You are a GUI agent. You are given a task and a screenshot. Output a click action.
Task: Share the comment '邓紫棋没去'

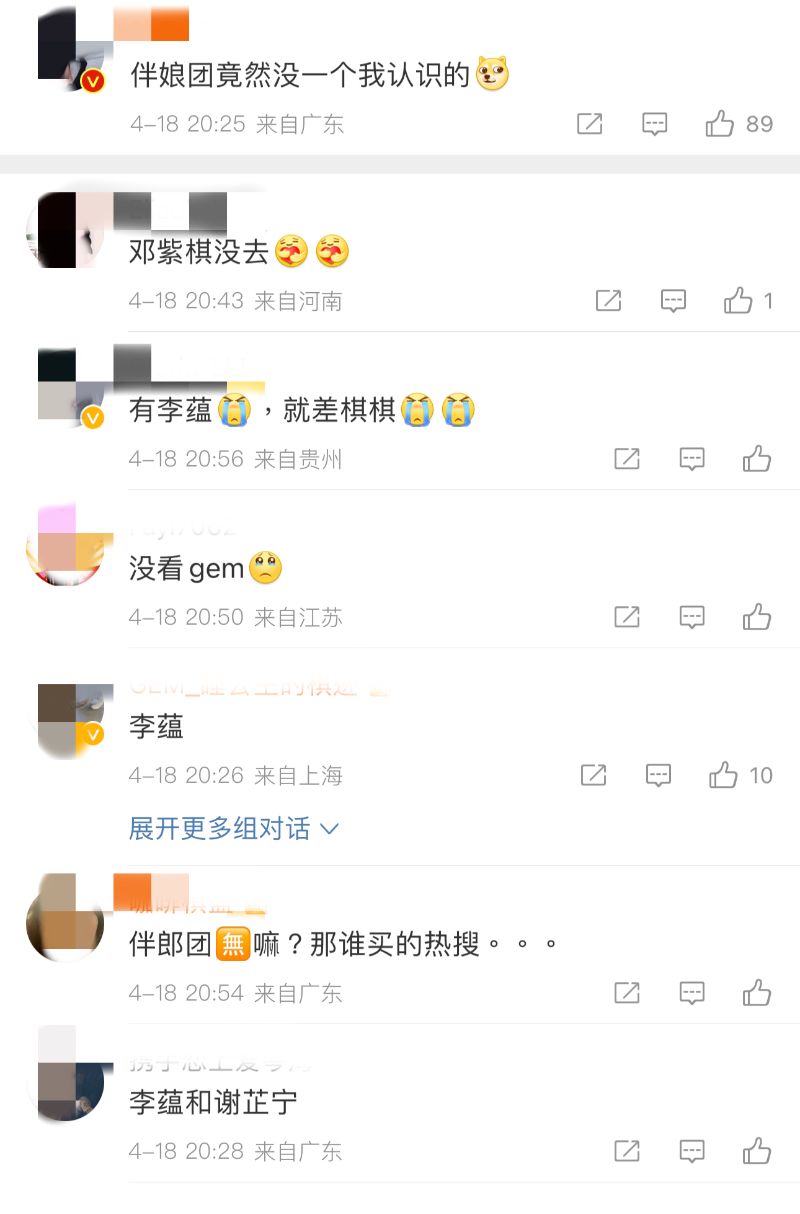608,300
